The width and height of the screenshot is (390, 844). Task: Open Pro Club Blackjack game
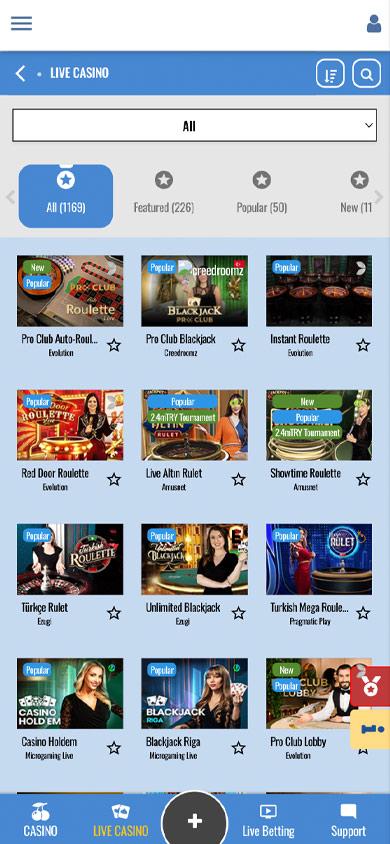point(195,291)
